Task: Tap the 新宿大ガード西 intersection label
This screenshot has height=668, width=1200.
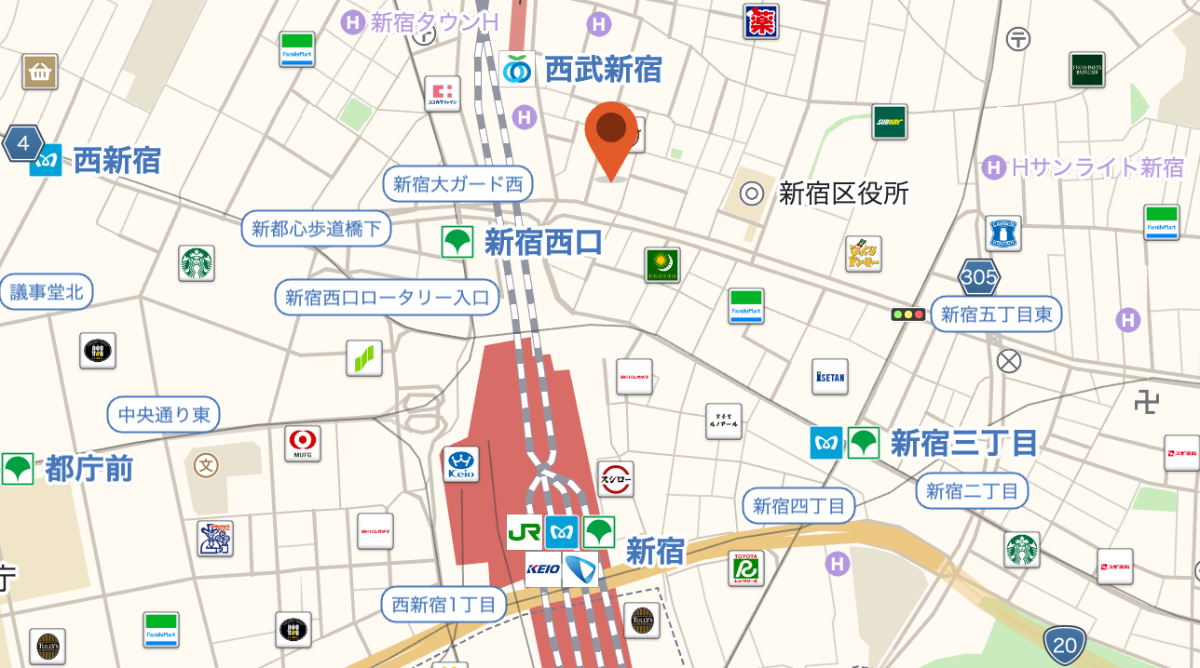Action: (458, 184)
